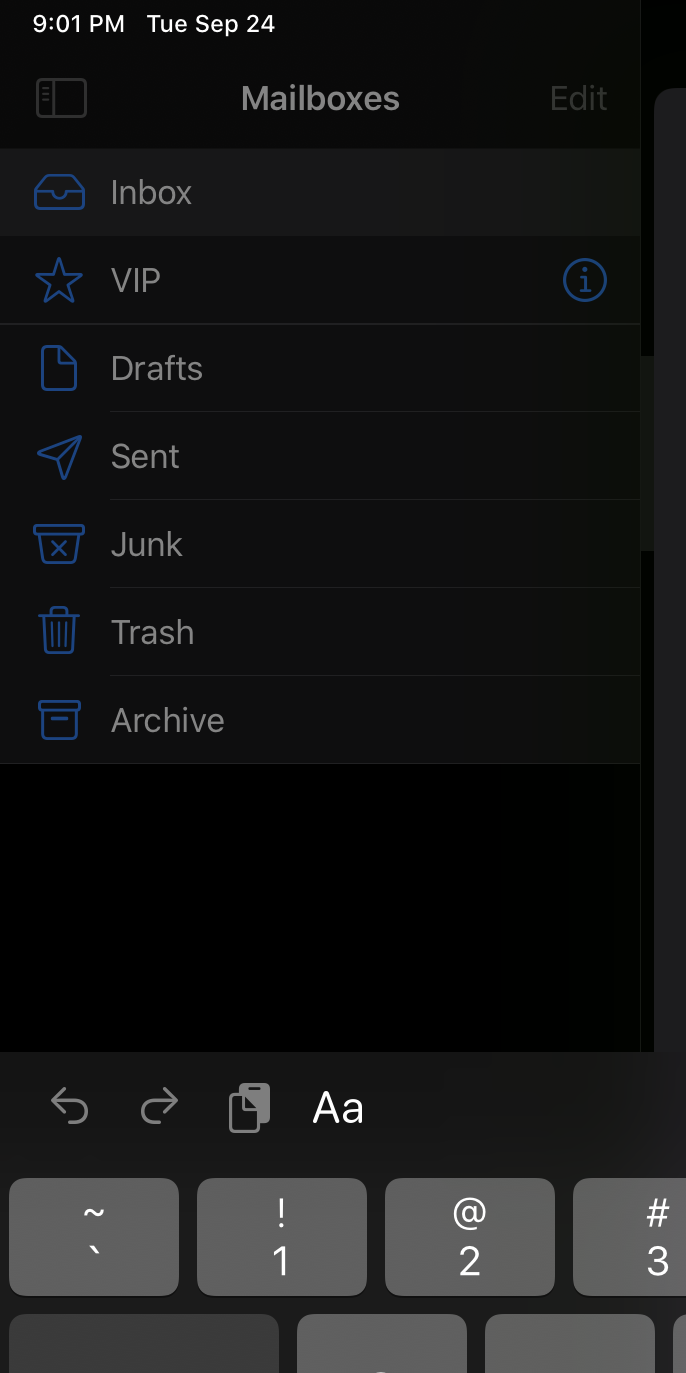Redo with the keyboard toolbar arrow
Screen dimensions: 686x1373
point(159,1107)
